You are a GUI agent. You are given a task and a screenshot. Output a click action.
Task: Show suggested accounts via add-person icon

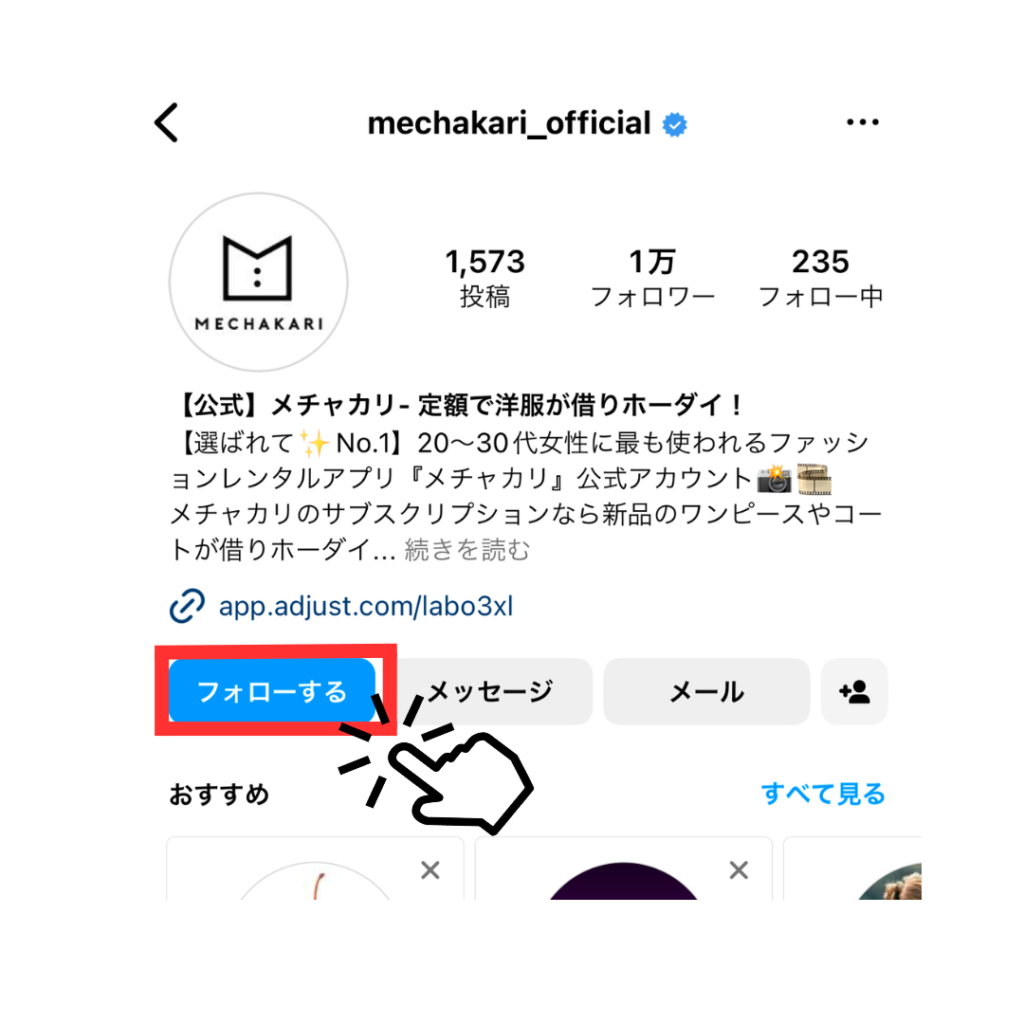pyautogui.click(x=854, y=691)
